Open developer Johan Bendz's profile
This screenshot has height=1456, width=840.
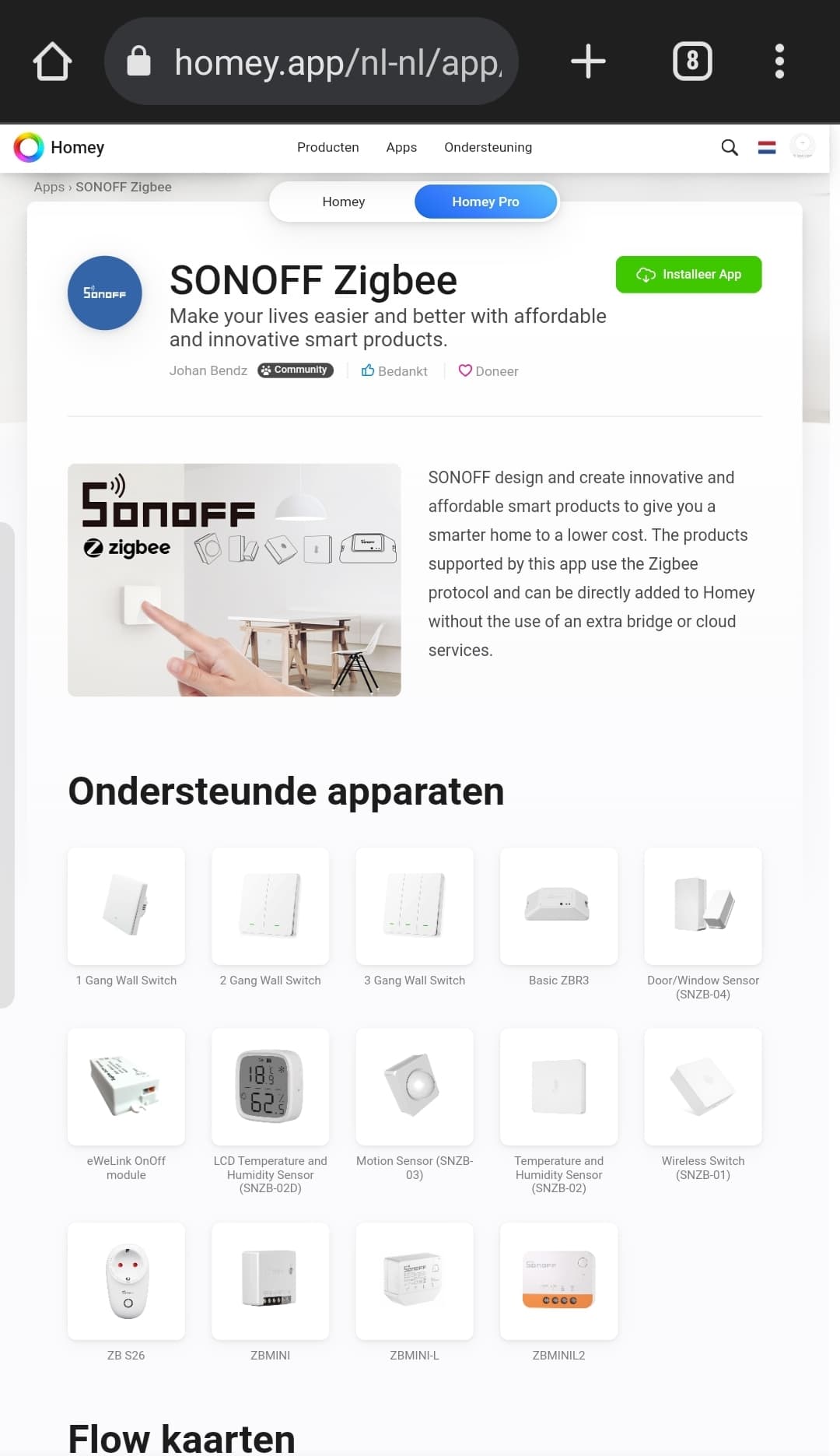(208, 370)
